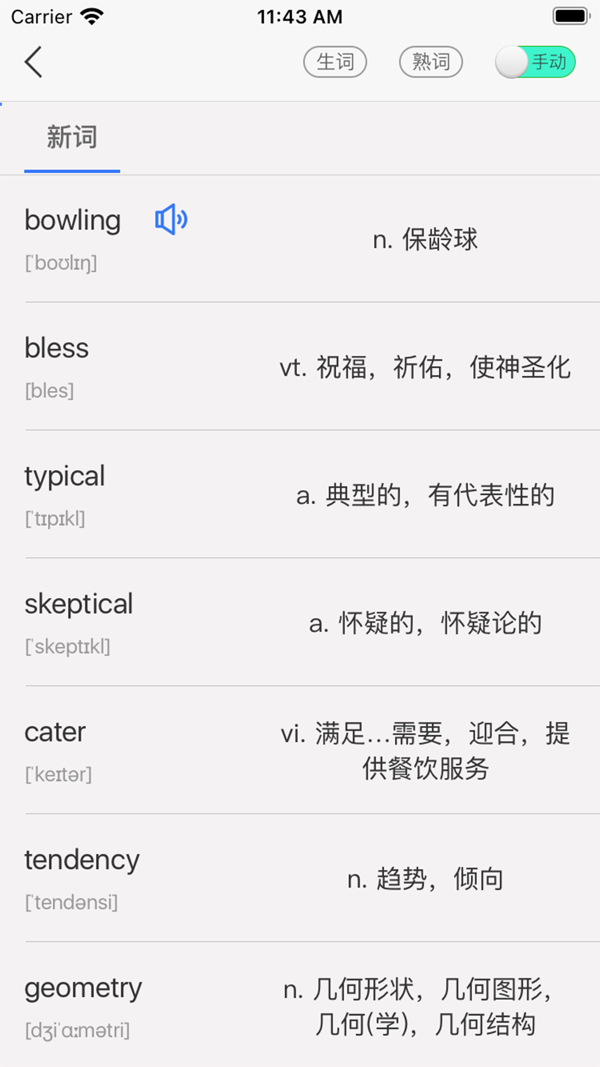
Task: Toggle the 手动 switch
Action: pos(535,62)
